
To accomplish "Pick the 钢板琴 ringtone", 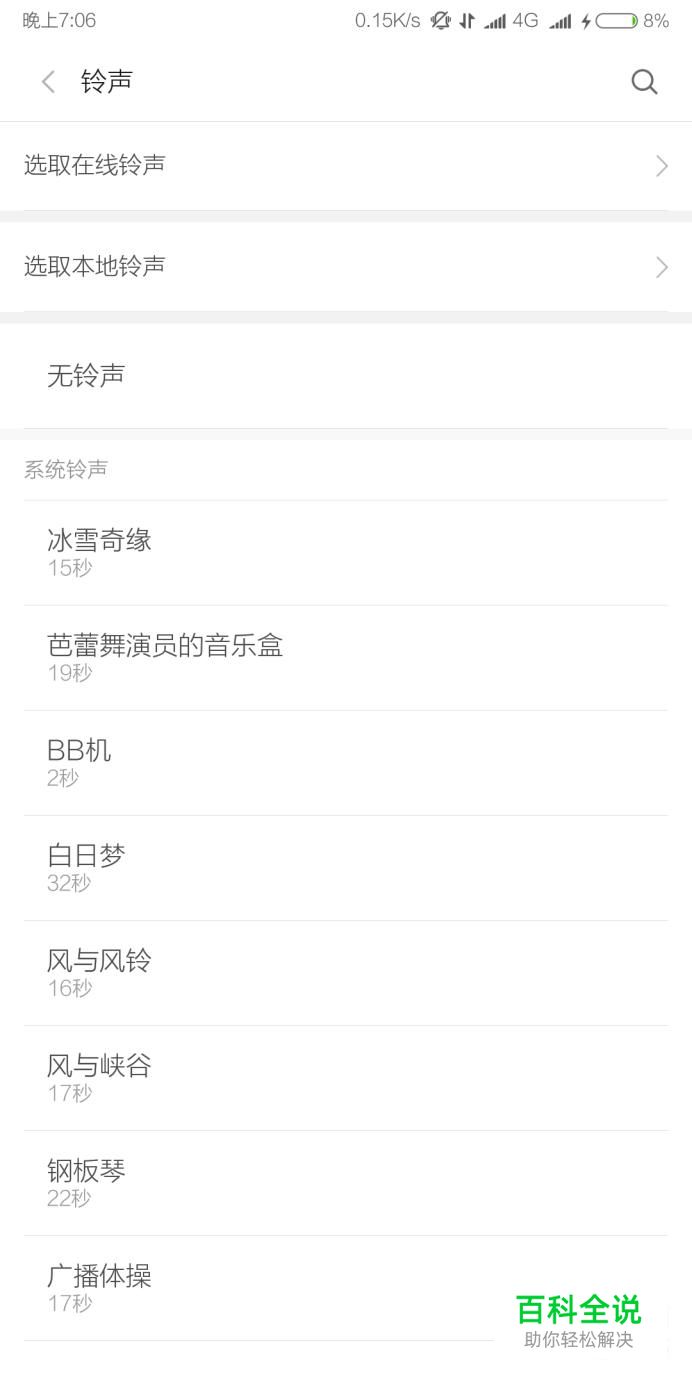I will [x=345, y=1182].
